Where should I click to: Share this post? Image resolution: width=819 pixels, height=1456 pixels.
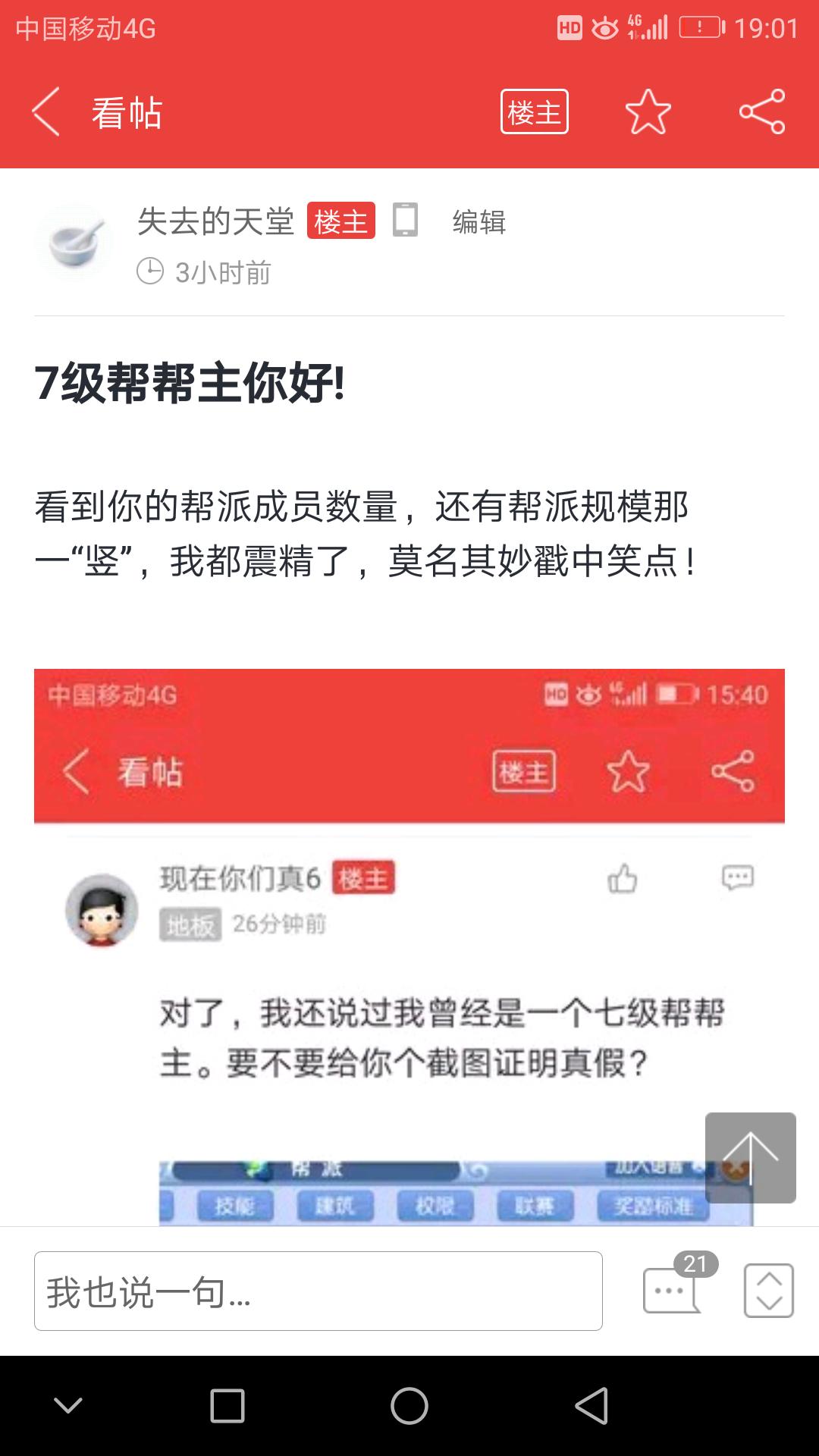[x=761, y=112]
